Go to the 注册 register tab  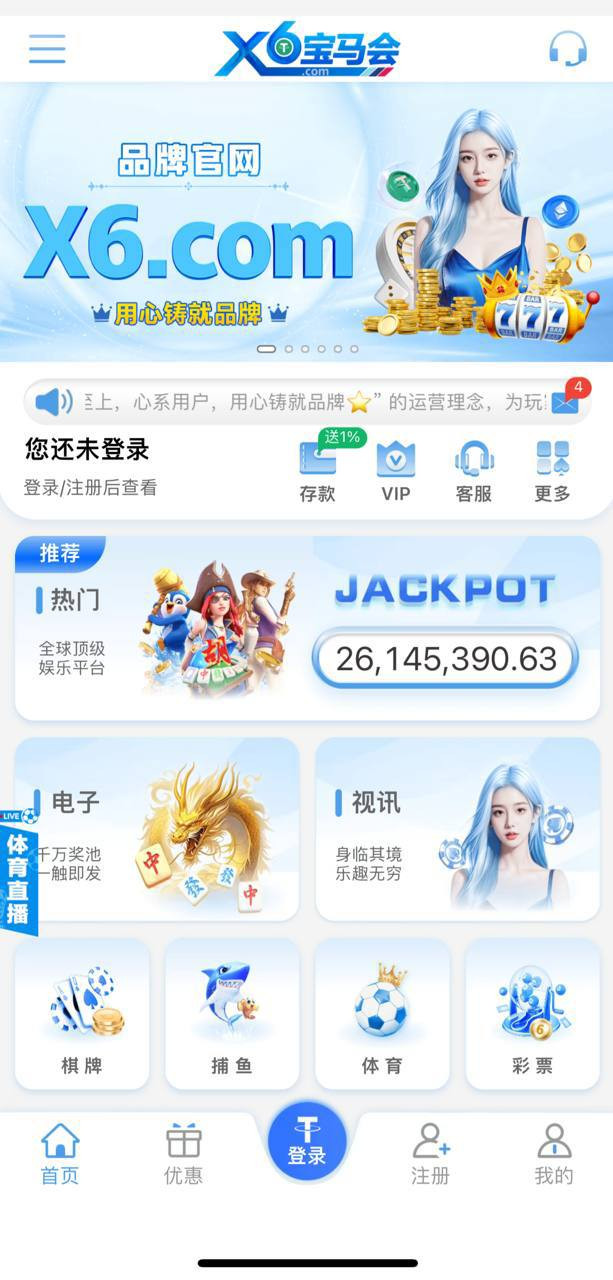tap(430, 1153)
